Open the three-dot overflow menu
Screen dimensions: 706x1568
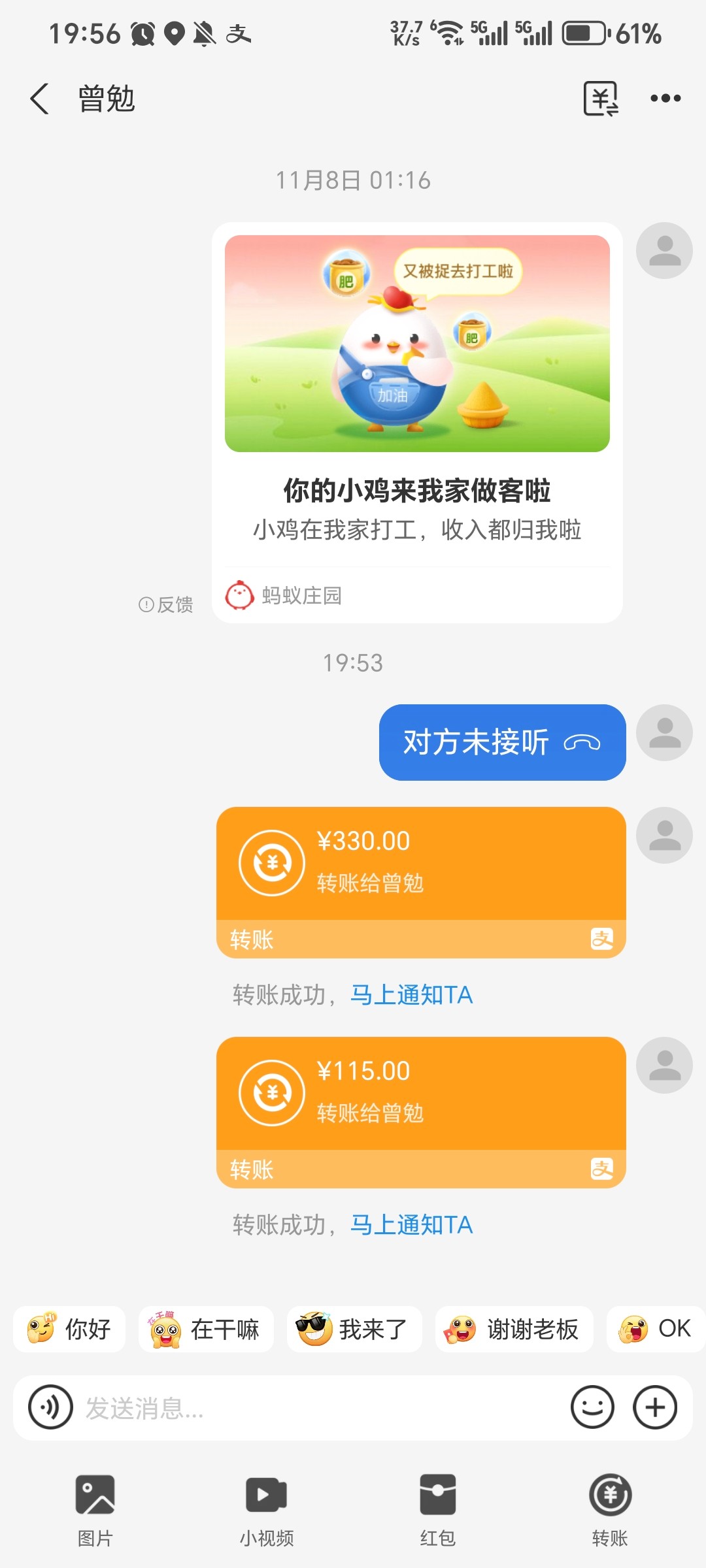(665, 99)
